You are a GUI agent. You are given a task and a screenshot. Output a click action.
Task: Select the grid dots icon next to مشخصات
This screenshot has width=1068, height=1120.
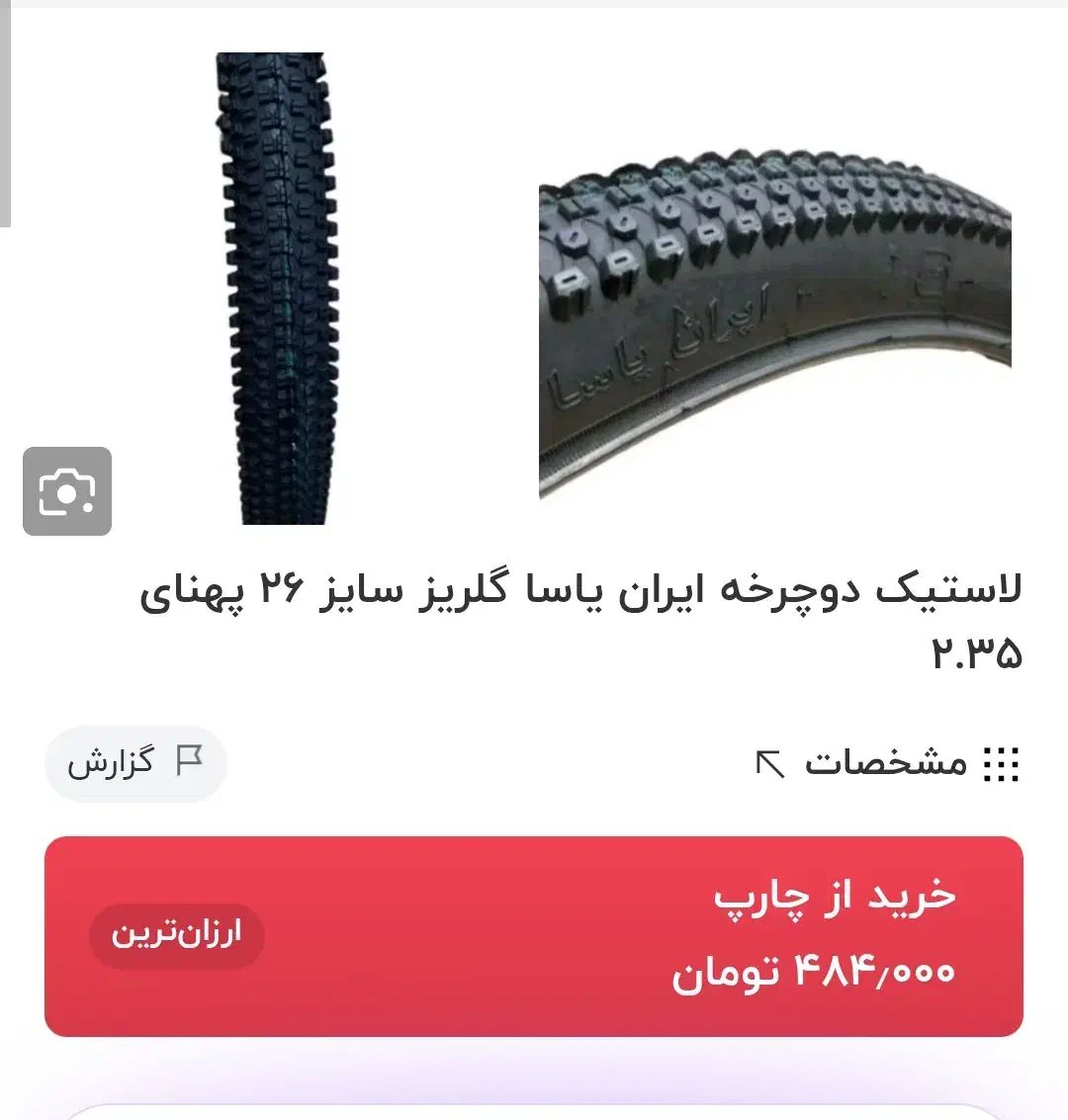(x=1002, y=763)
